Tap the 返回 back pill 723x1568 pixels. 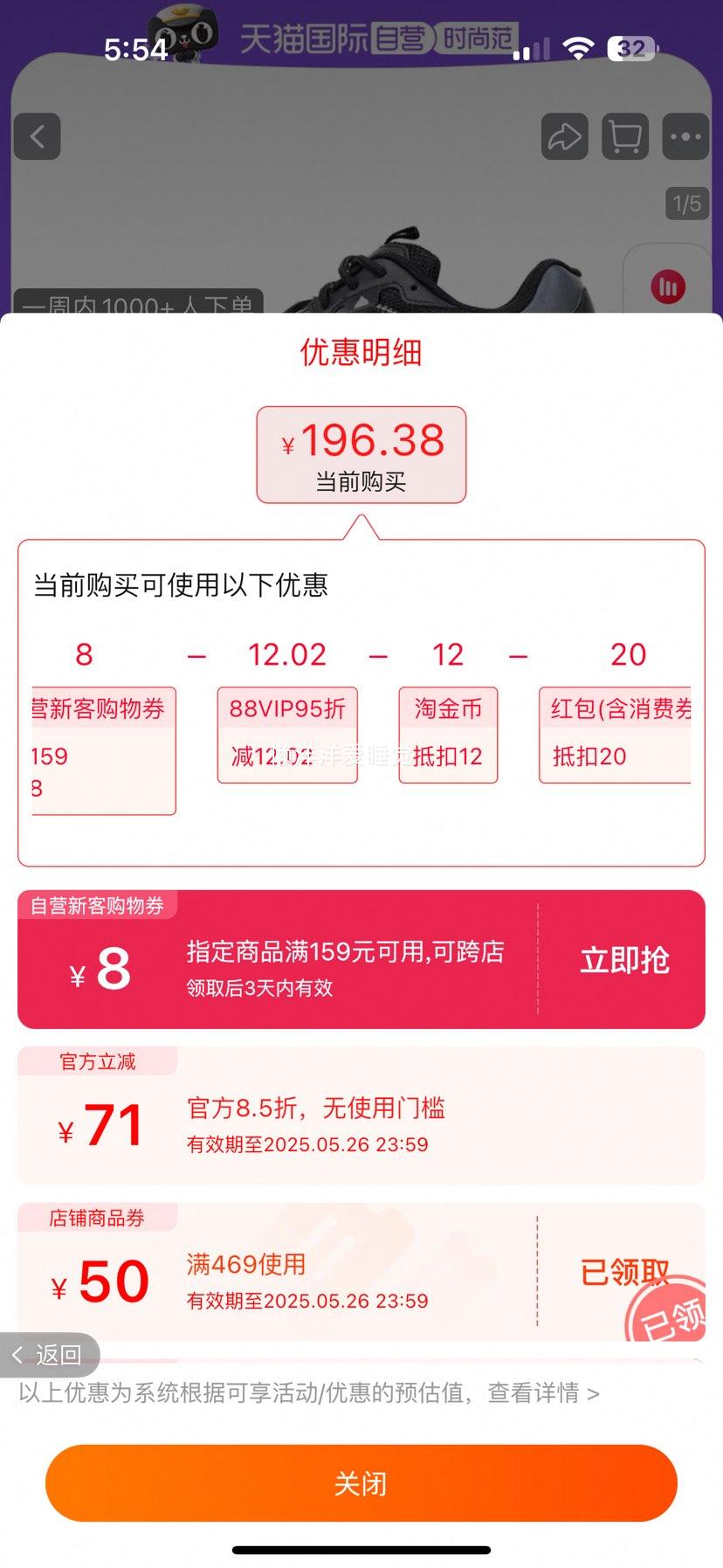(49, 1355)
